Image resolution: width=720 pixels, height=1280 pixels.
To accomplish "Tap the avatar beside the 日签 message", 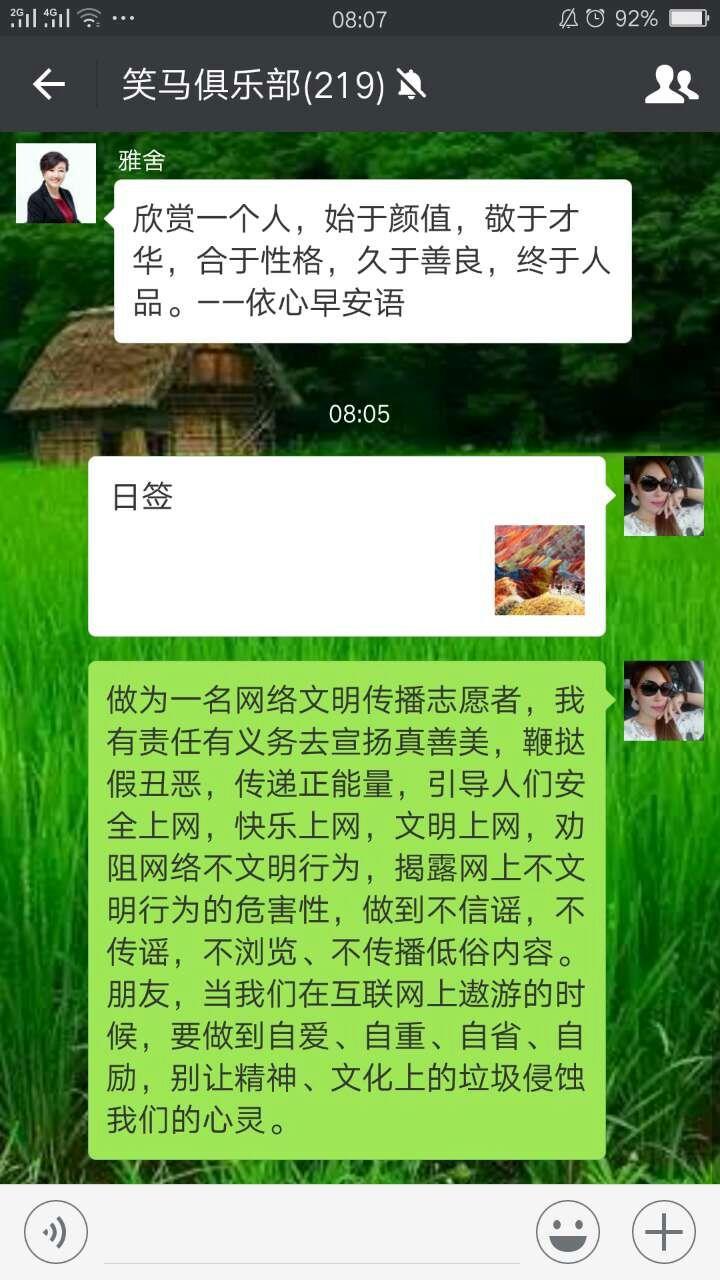I will coord(664,496).
